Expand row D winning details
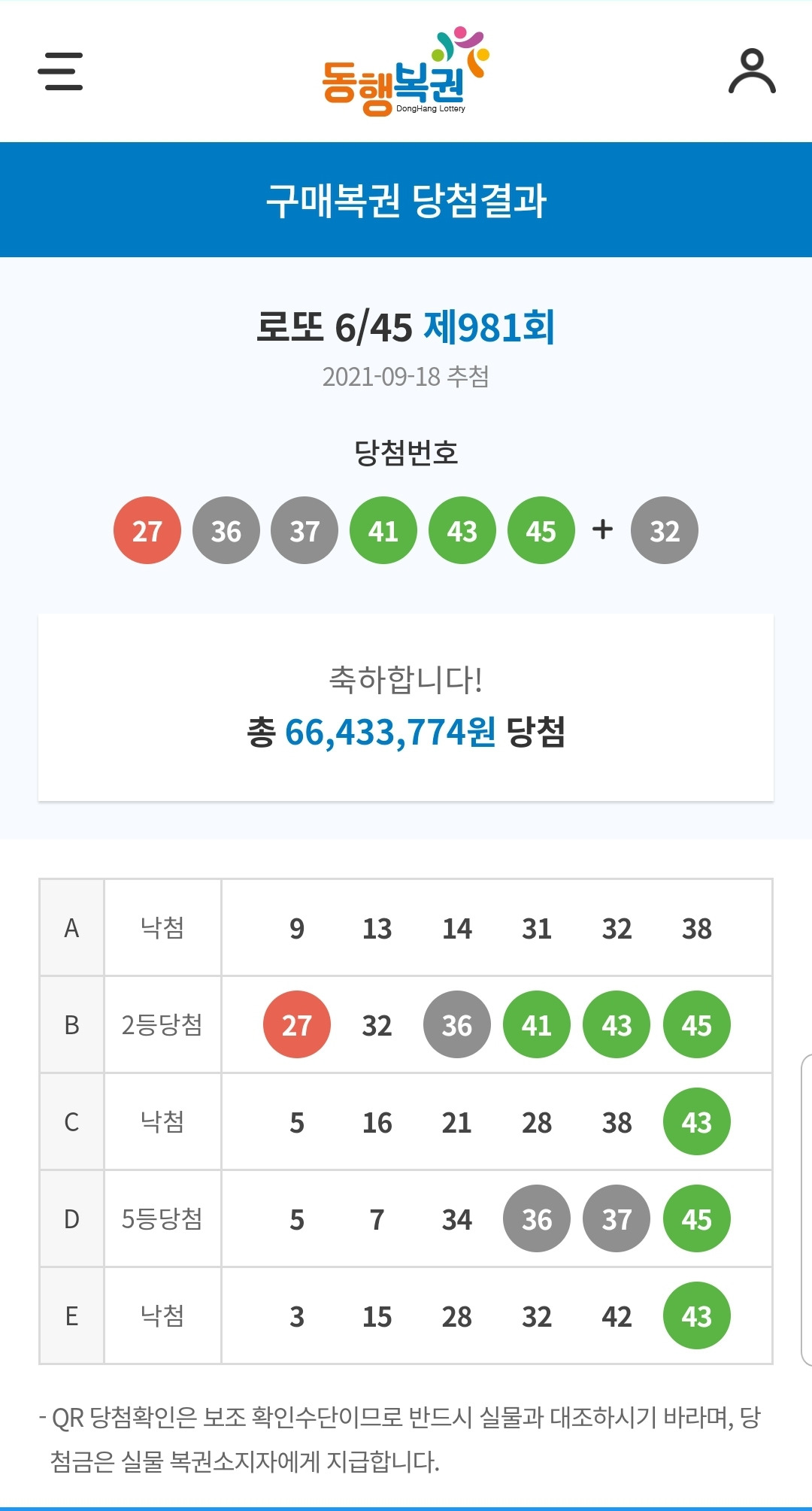Image resolution: width=812 pixels, height=1511 pixels. (163, 1219)
